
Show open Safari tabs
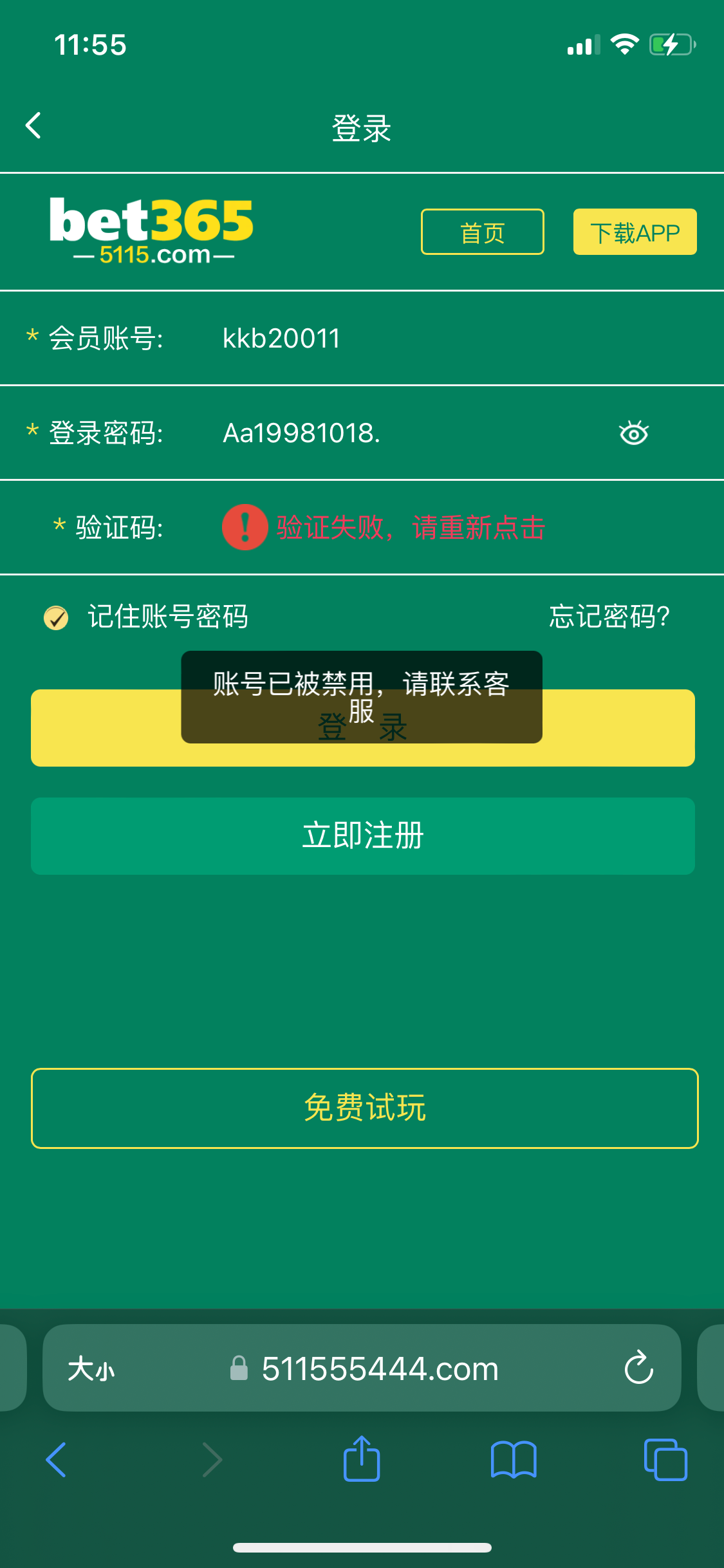coord(665,1459)
